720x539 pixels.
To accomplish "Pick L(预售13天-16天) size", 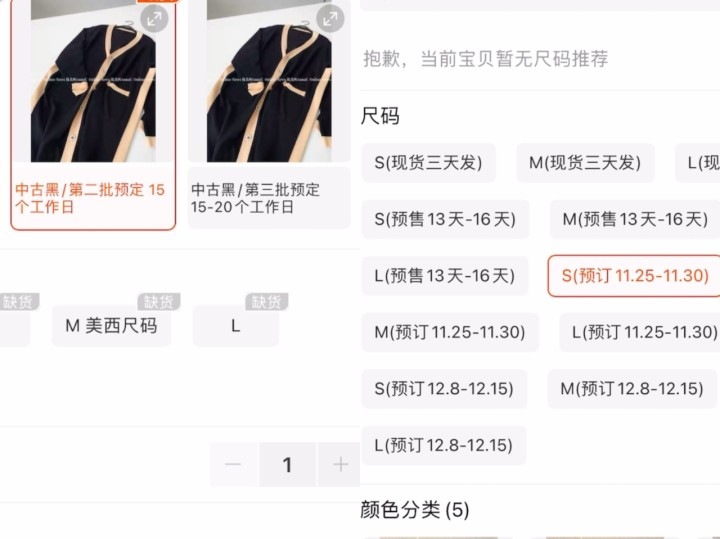I will coord(444,275).
